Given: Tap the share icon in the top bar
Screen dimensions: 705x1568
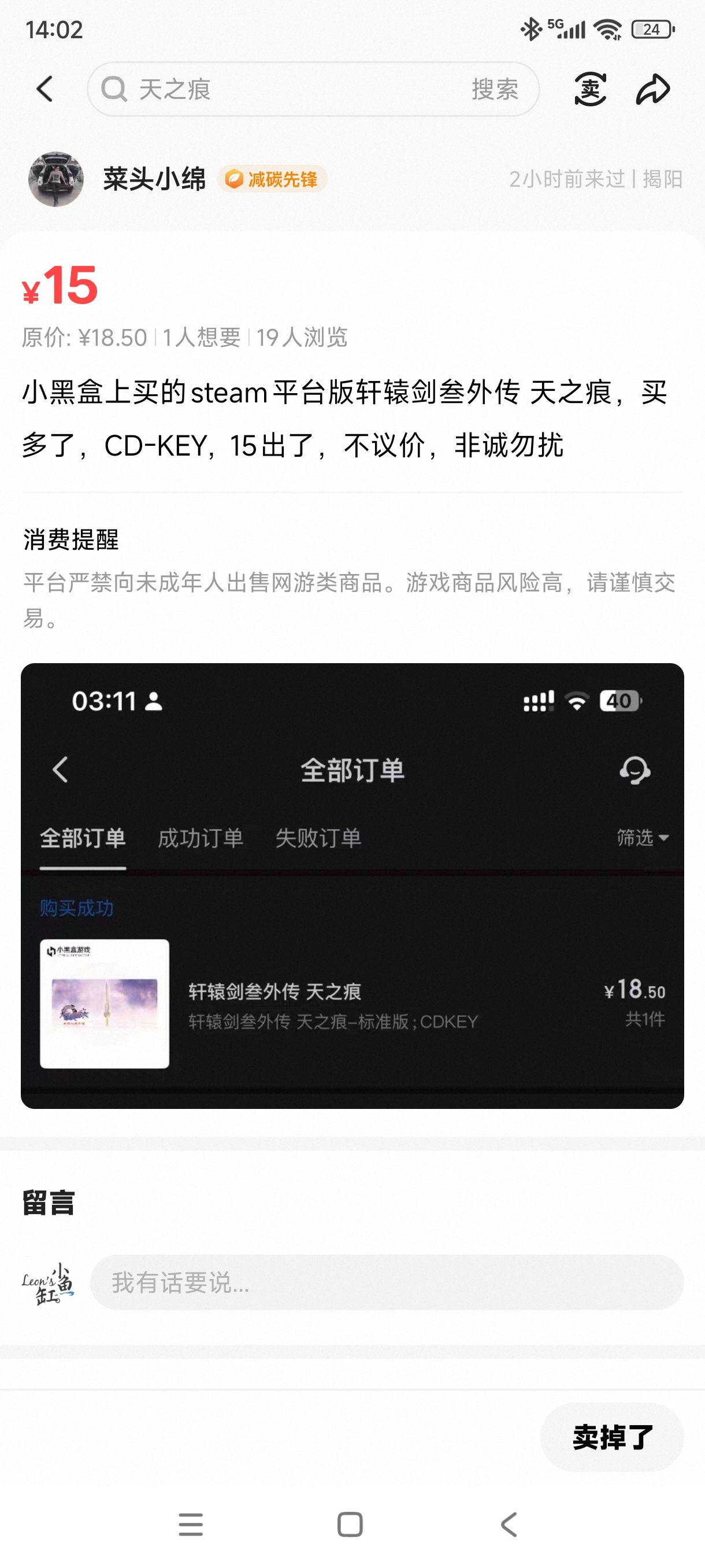Looking at the screenshot, I should tap(652, 88).
